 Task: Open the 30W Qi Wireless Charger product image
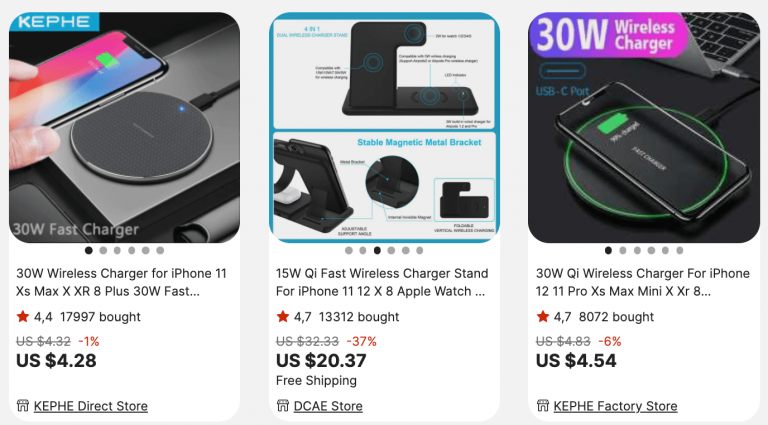click(644, 127)
